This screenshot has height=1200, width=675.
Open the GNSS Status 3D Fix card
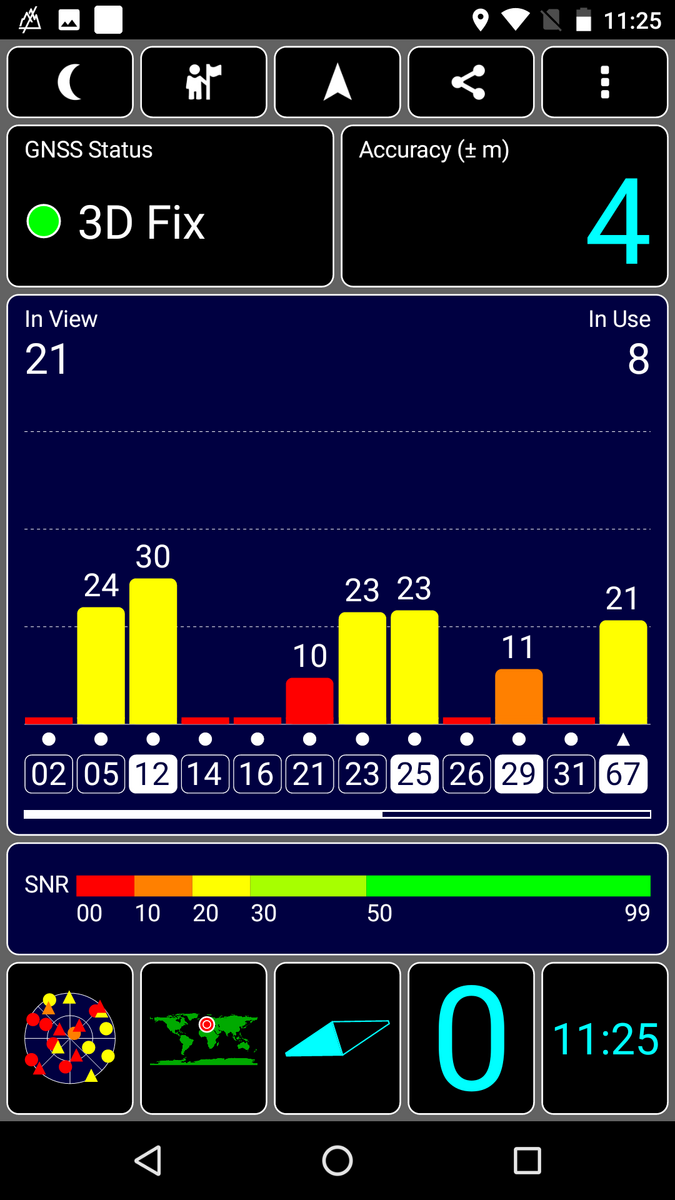point(170,206)
